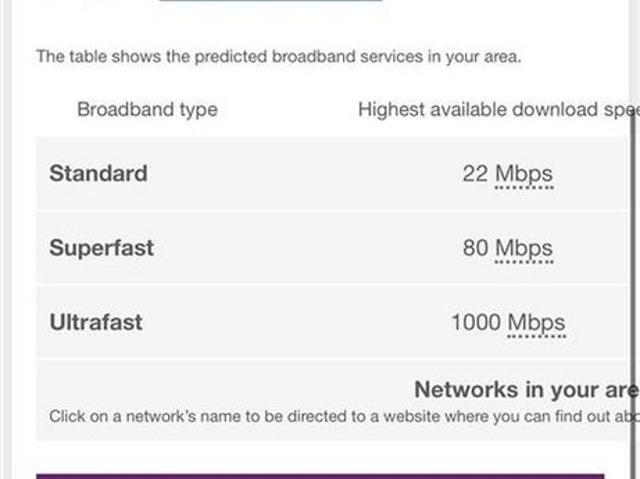640x479 pixels.
Task: Tap the Mbps abbreviation beside 80
Action: [x=523, y=248]
